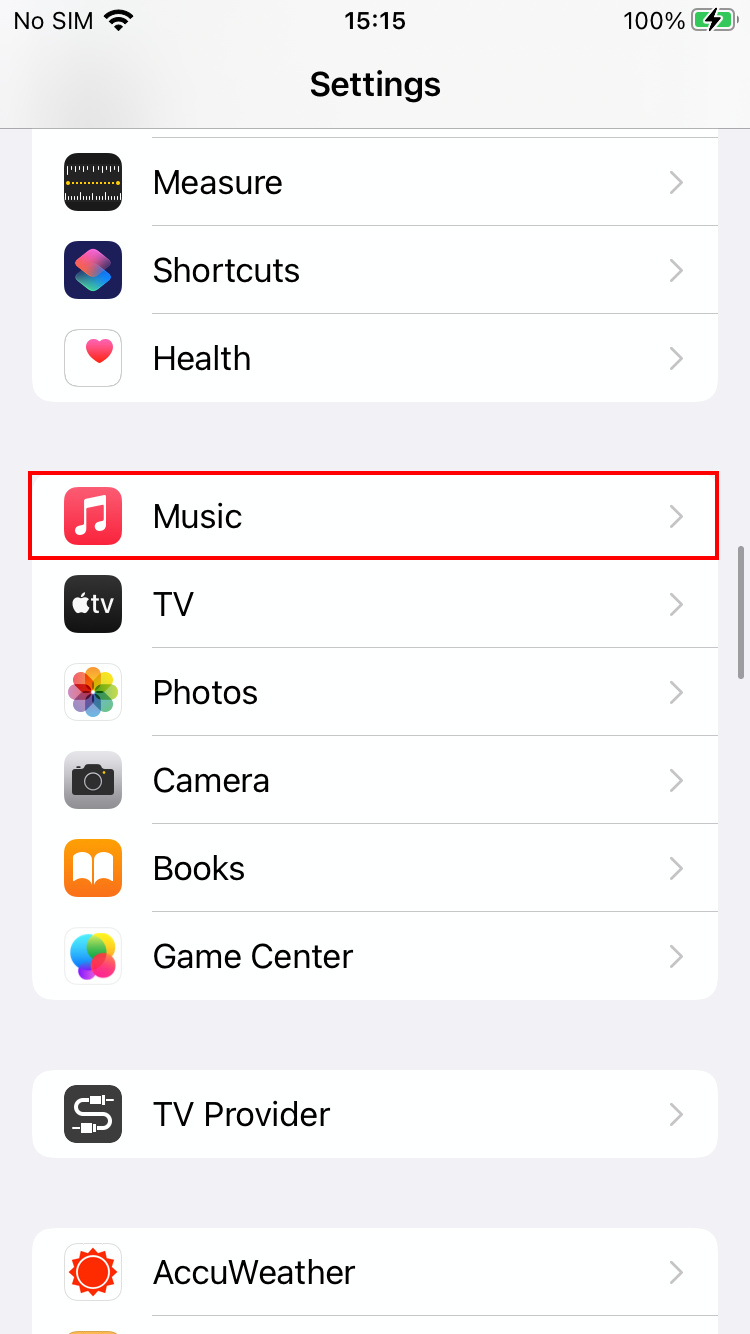Open Music settings

click(x=375, y=516)
